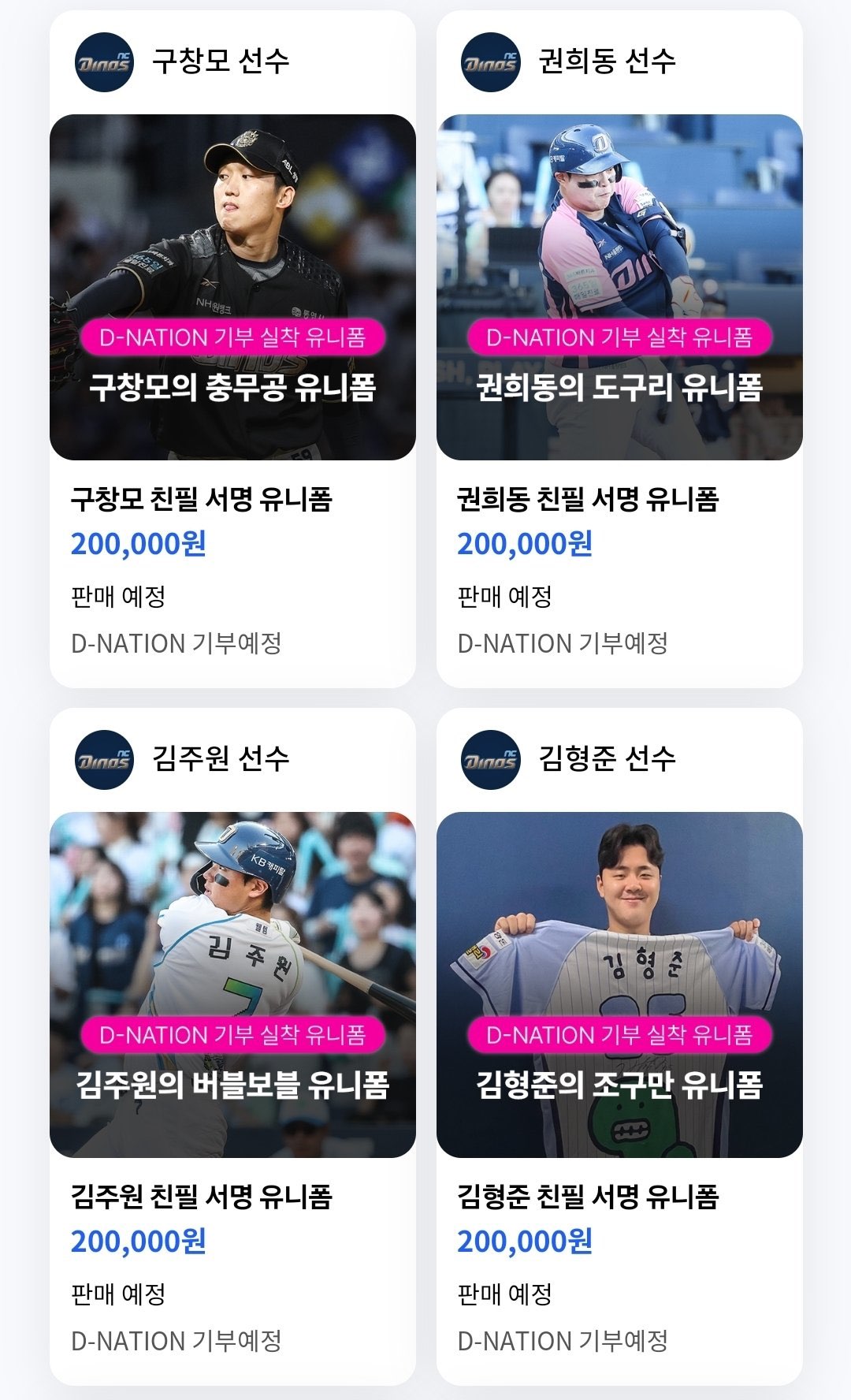View the 김형준 친필 서명 유니폼 card
The width and height of the screenshot is (851, 1400).
point(619,985)
